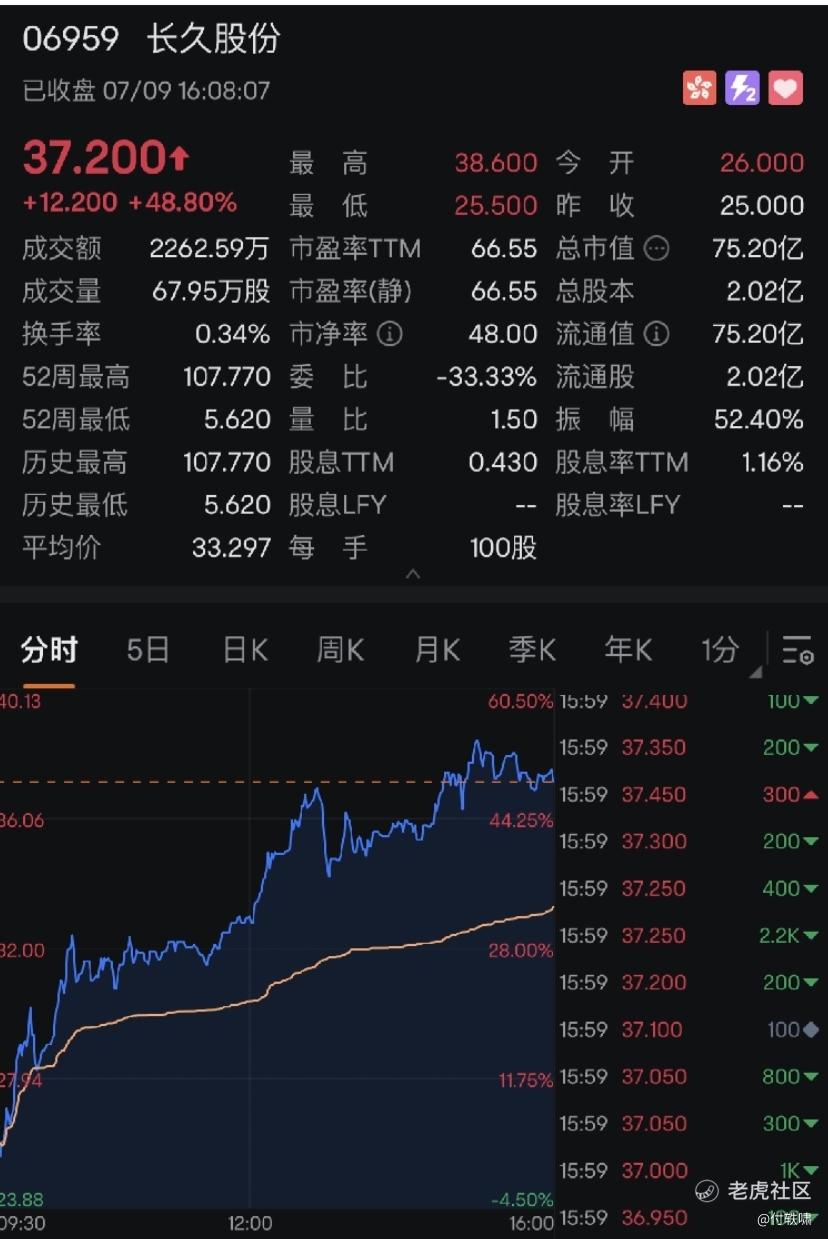Tap the heart icon to favorite stock

pos(786,89)
